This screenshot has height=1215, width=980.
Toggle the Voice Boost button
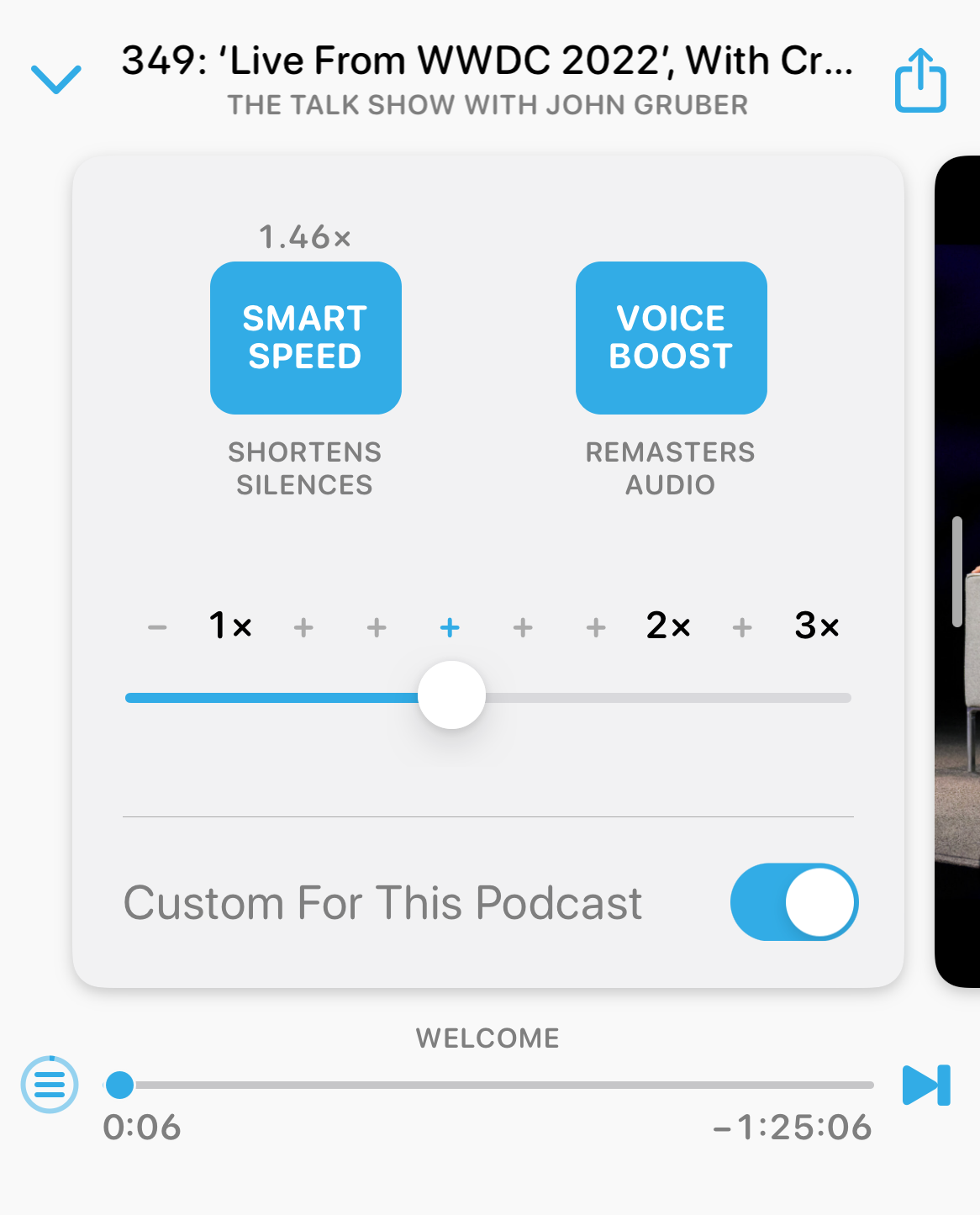coord(671,338)
